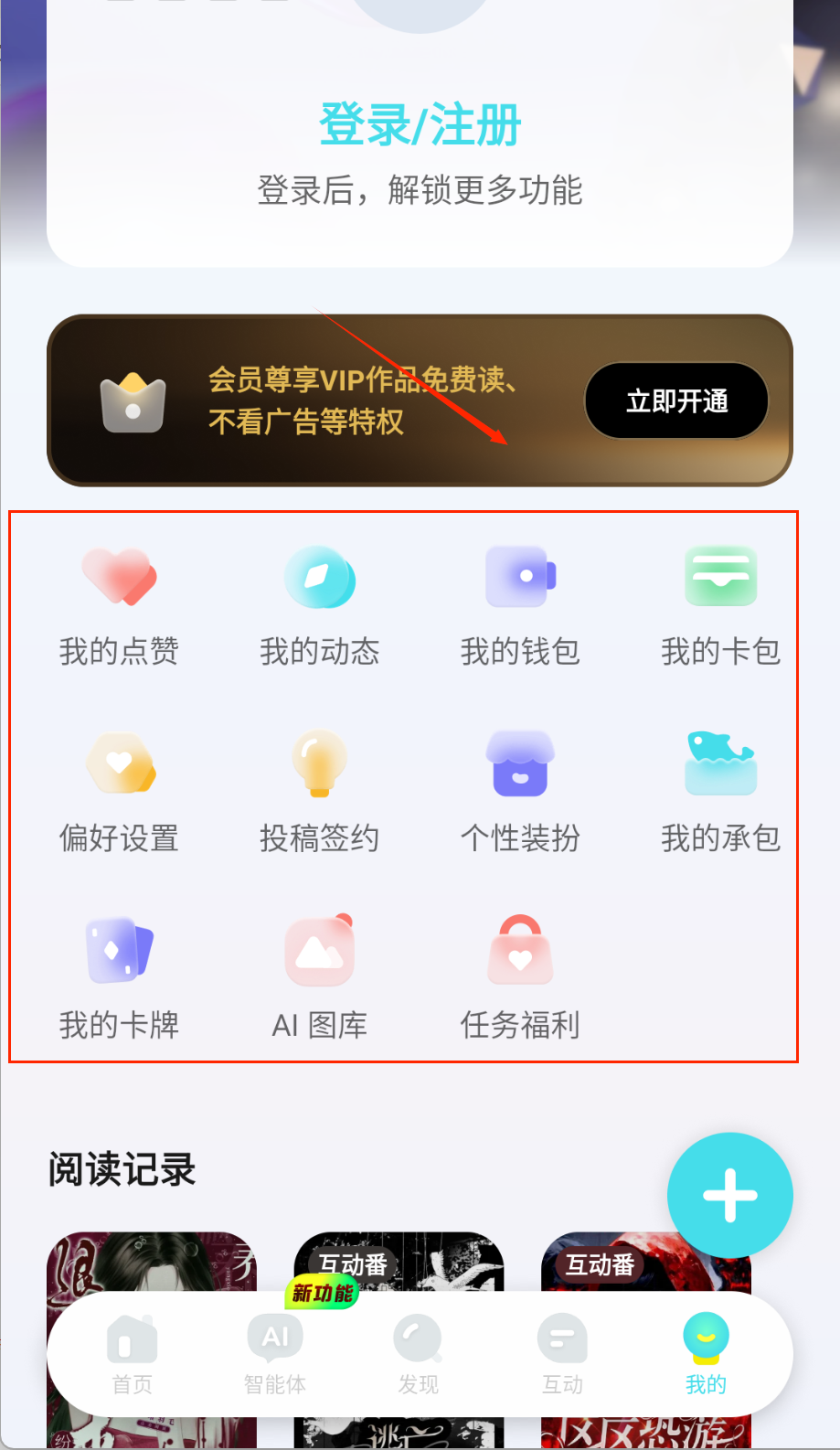The width and height of the screenshot is (840, 1450).
Task: Open 我的动态
Action: pyautogui.click(x=319, y=603)
